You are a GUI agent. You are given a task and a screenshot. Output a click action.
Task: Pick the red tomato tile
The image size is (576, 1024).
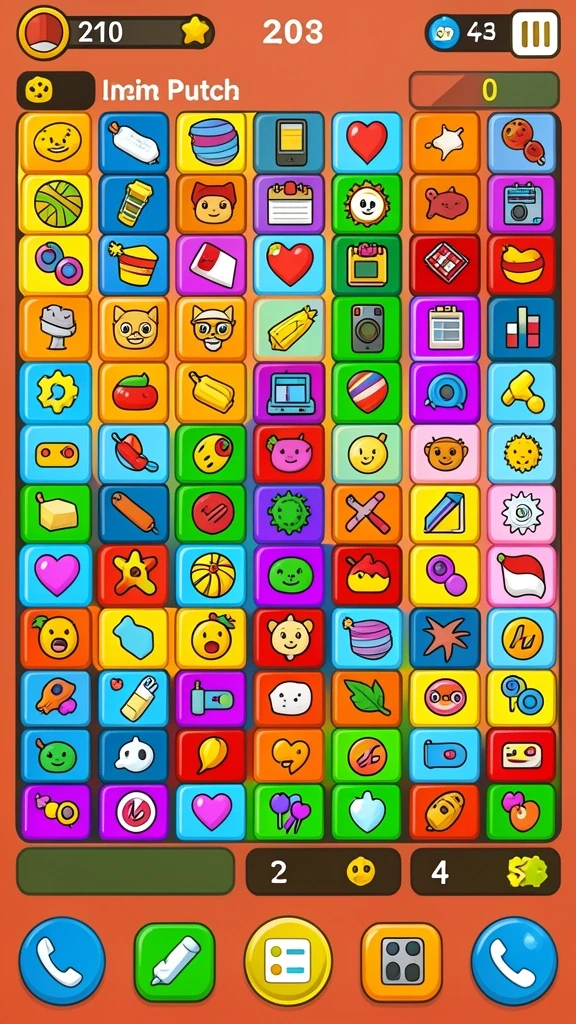[134, 392]
